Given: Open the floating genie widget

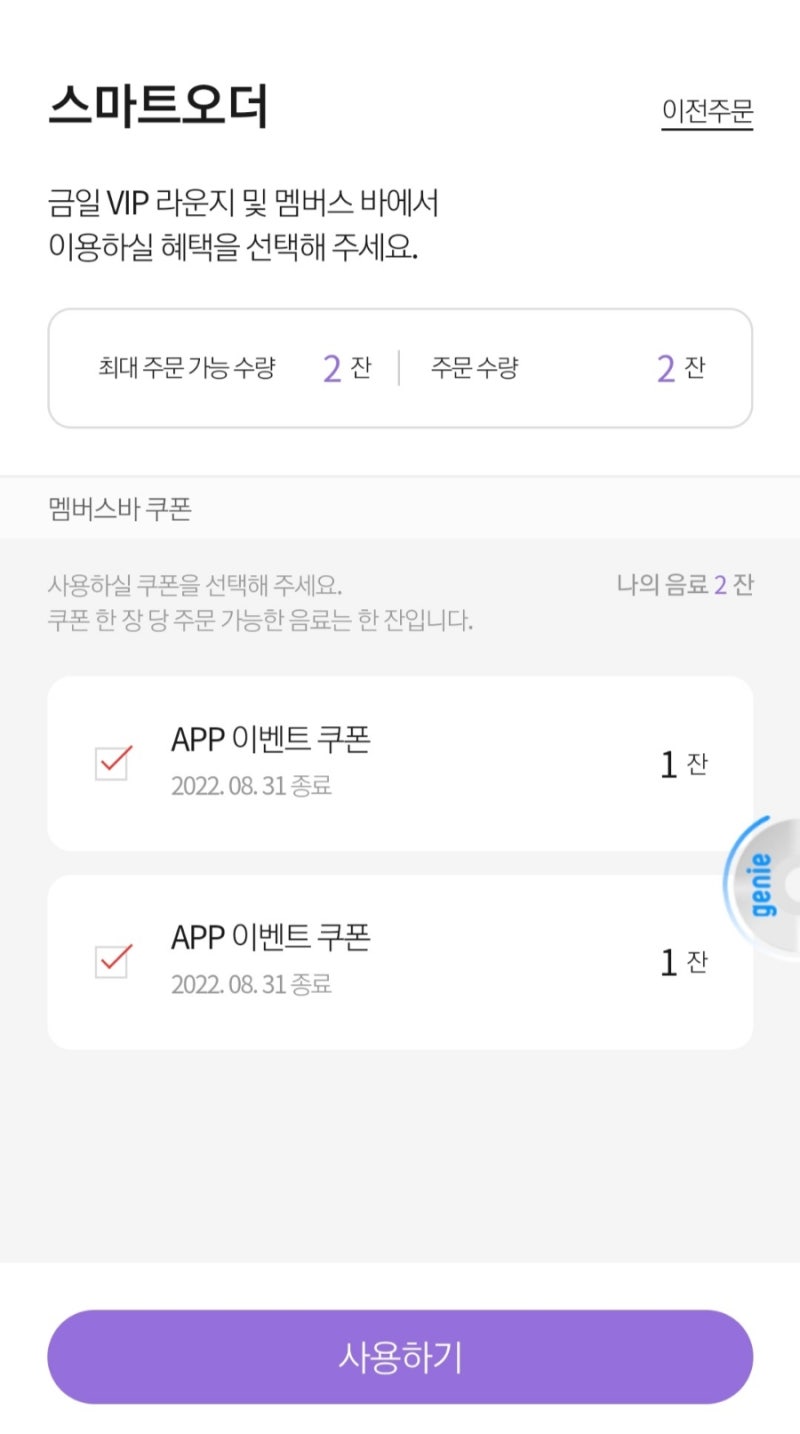Looking at the screenshot, I should coord(762,884).
